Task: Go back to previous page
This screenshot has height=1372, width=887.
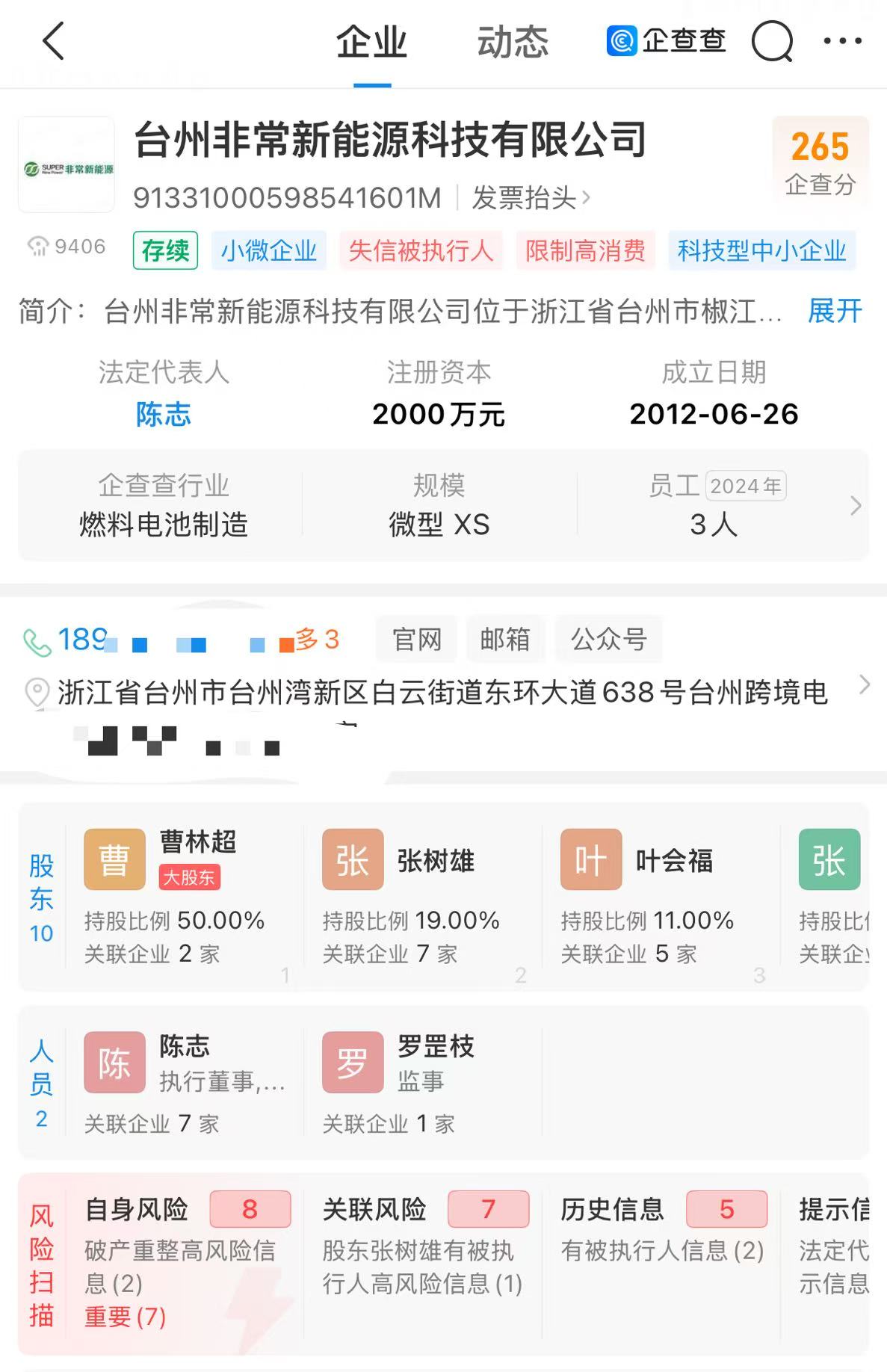Action: [x=54, y=41]
